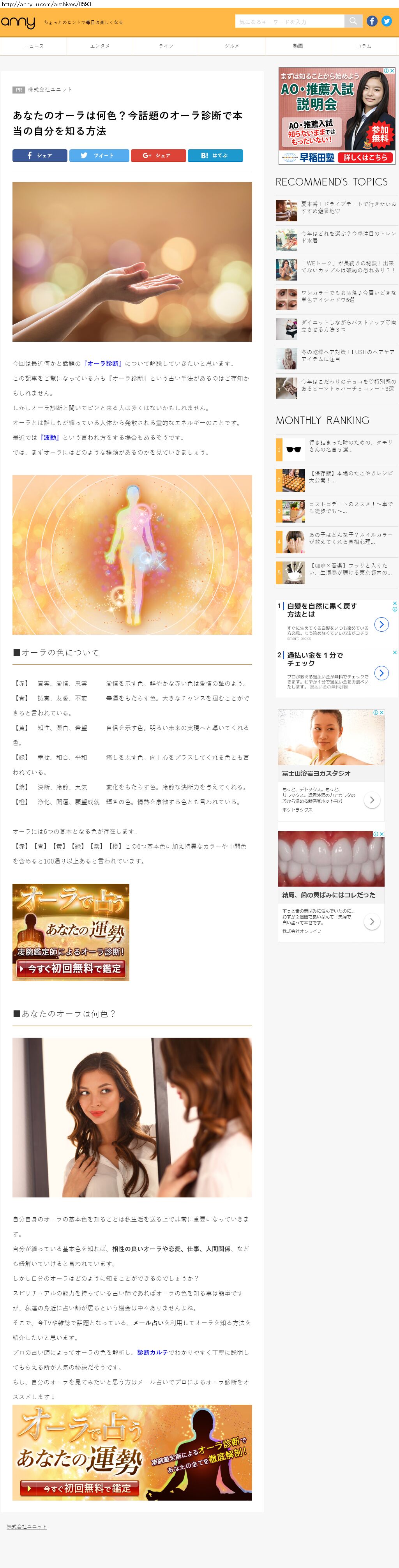Open the header Facebook icon
The height and width of the screenshot is (1568, 399).
pos(372,21)
